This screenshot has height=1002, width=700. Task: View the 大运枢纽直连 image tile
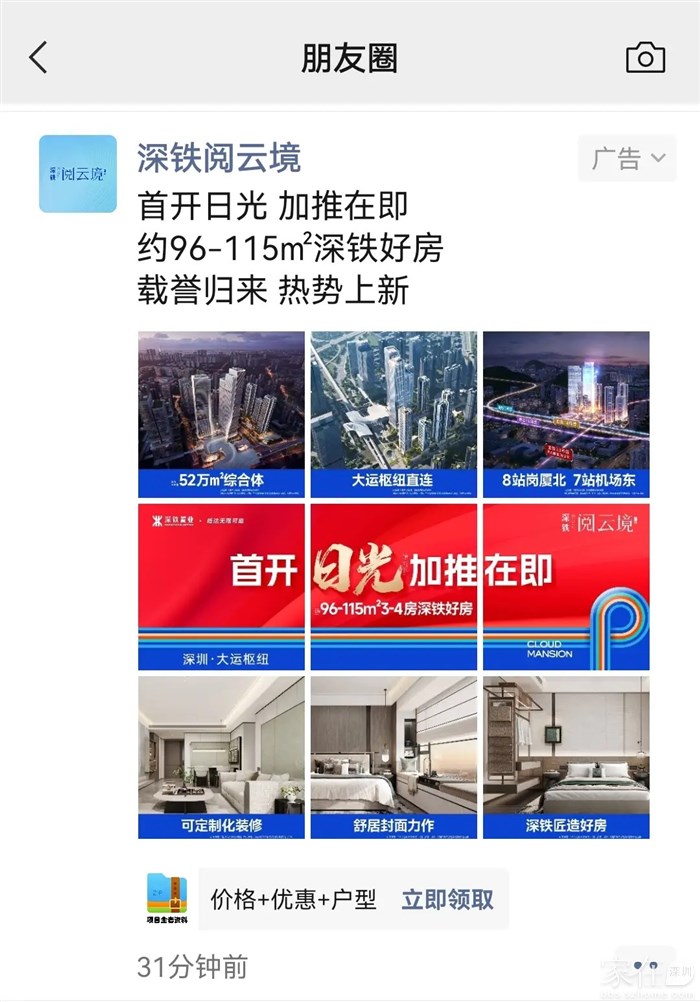coord(393,414)
